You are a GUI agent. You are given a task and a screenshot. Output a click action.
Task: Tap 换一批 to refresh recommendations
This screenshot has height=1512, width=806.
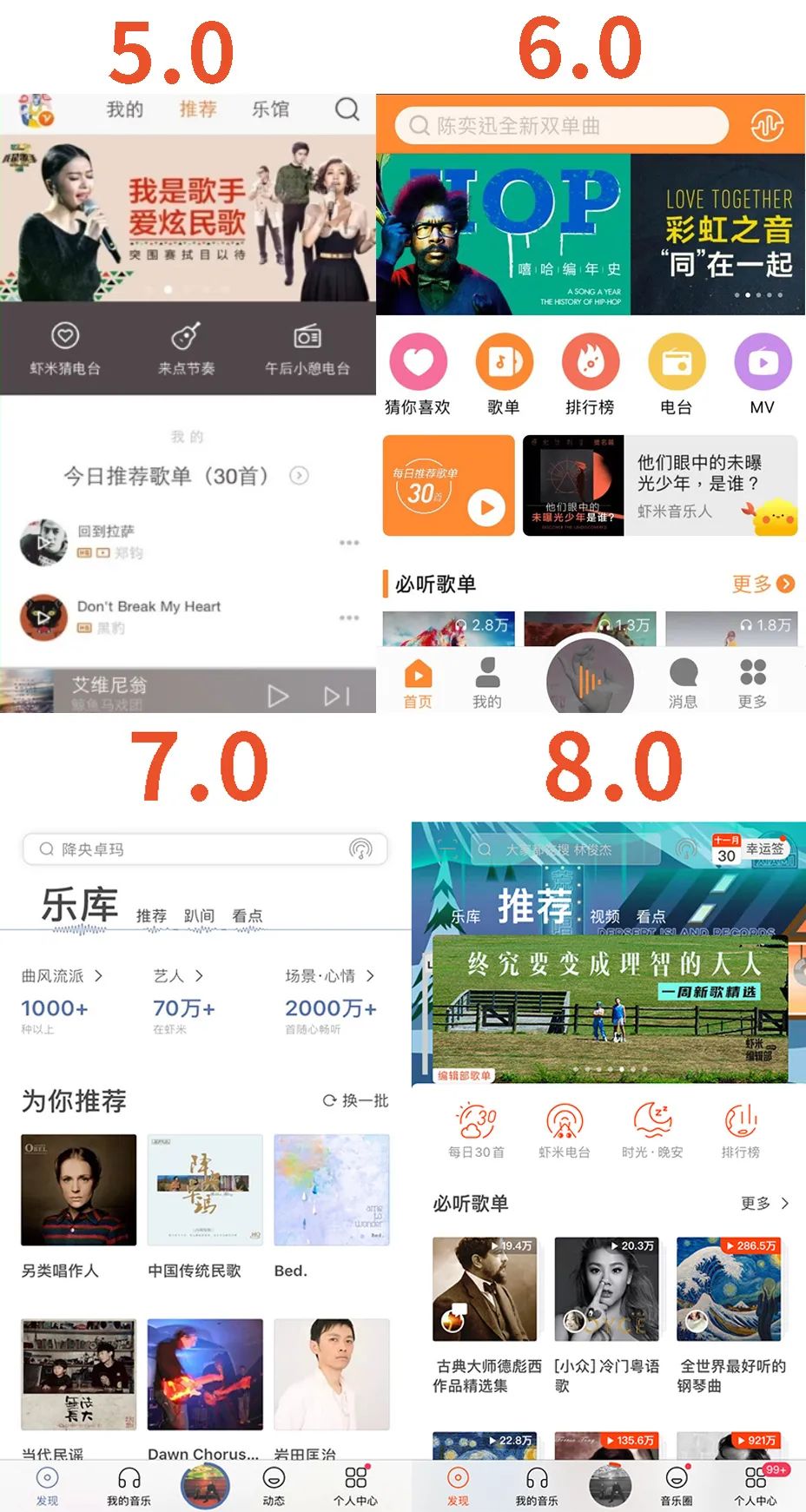click(356, 1100)
